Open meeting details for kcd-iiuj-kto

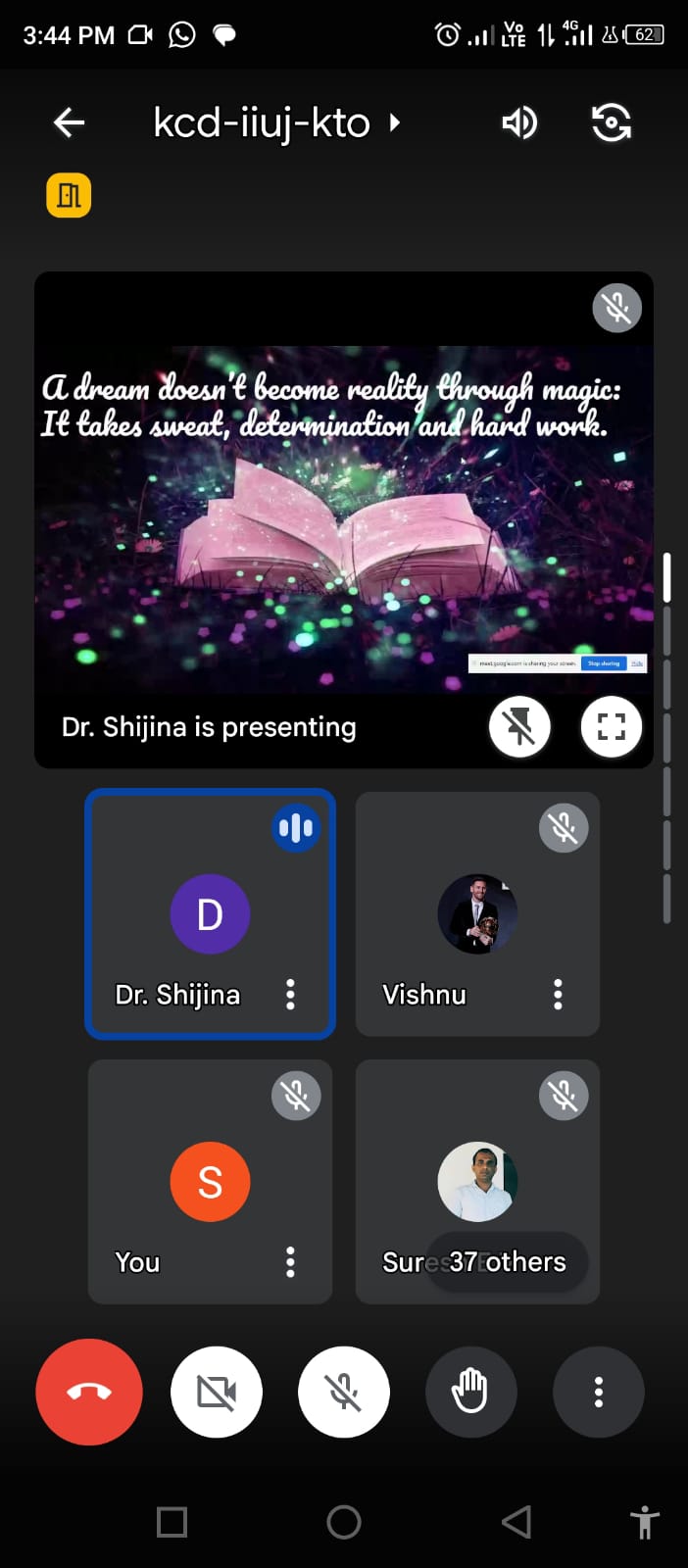click(274, 123)
